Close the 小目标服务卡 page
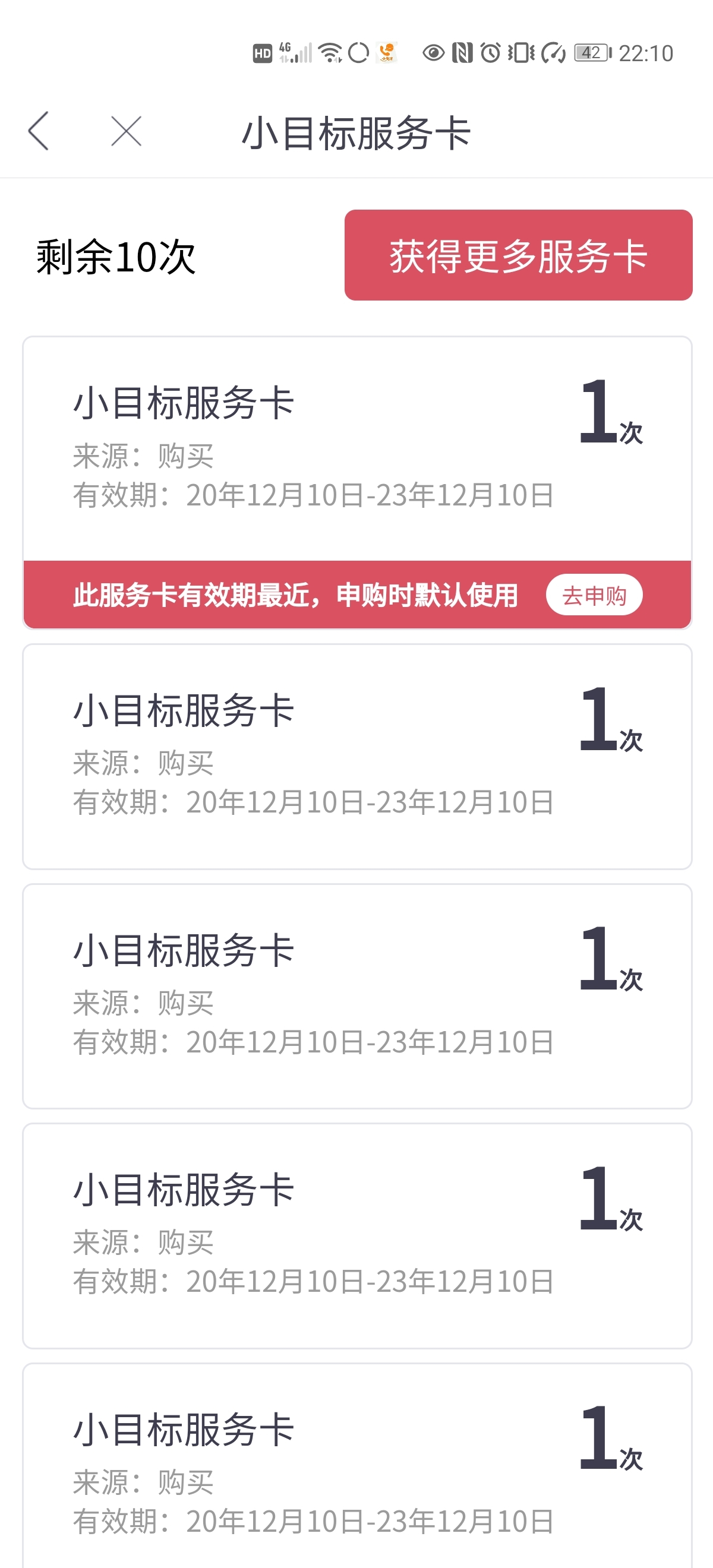713x1568 pixels. (126, 131)
